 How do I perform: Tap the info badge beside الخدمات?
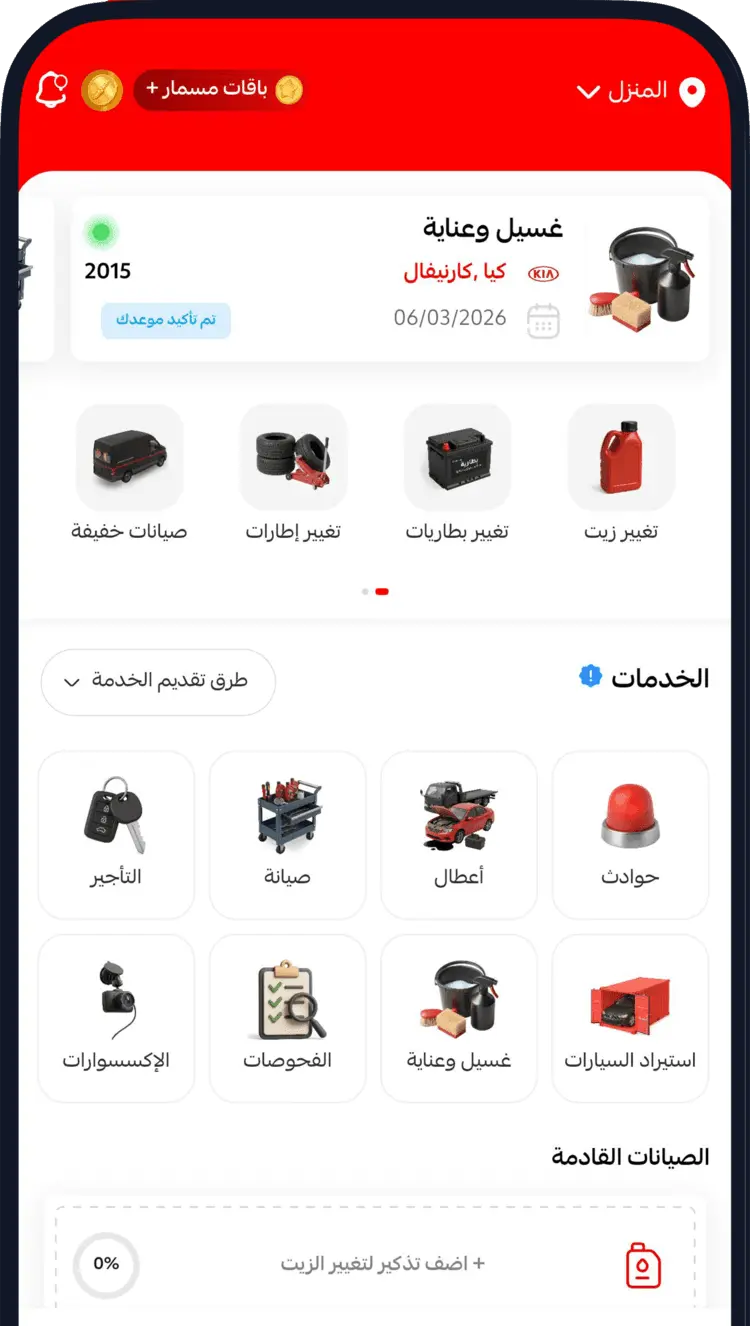(591, 677)
